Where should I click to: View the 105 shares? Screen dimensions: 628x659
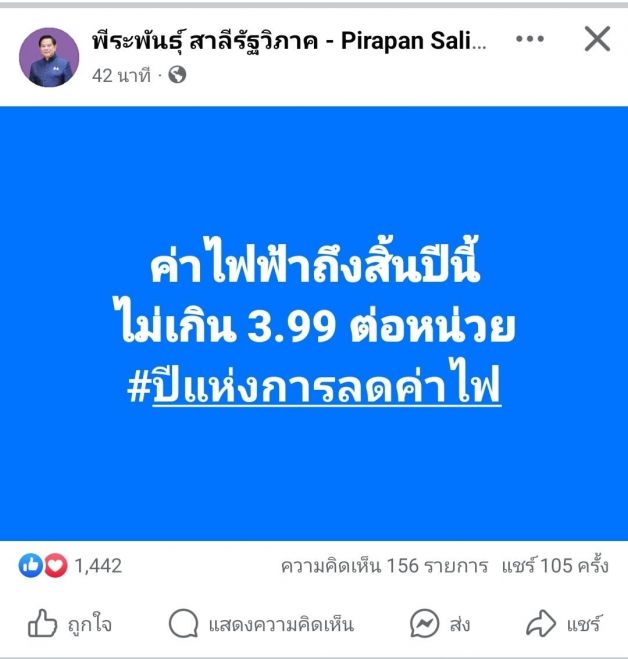tap(552, 566)
